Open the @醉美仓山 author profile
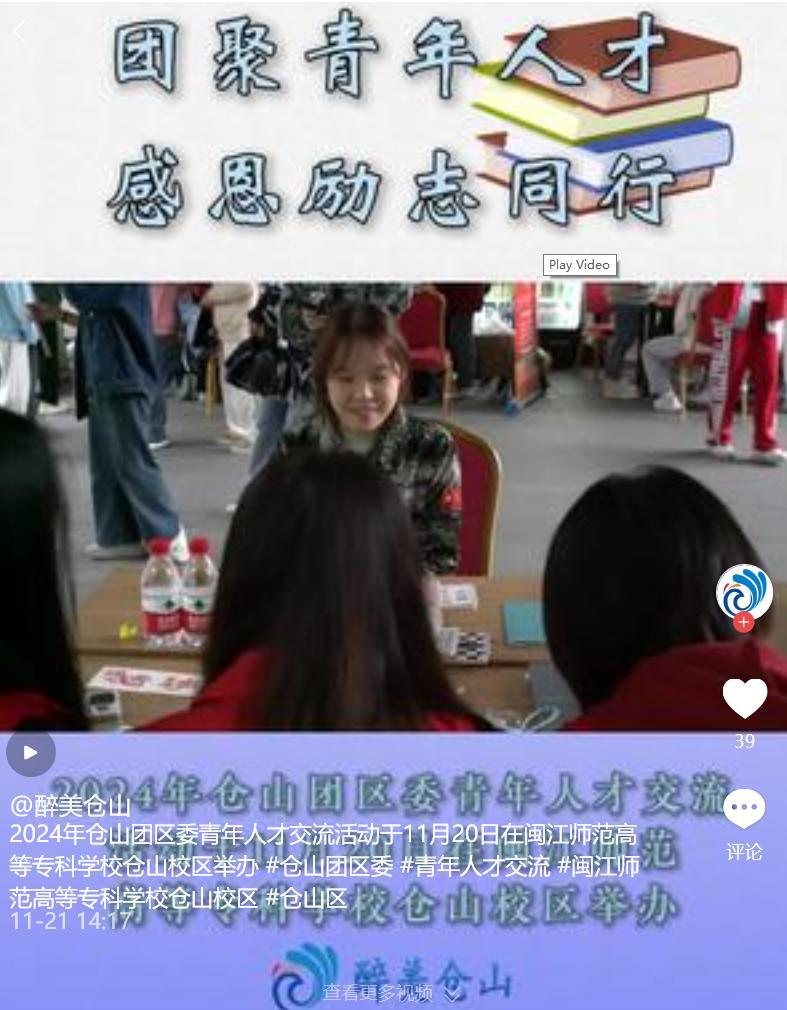 tap(70, 805)
